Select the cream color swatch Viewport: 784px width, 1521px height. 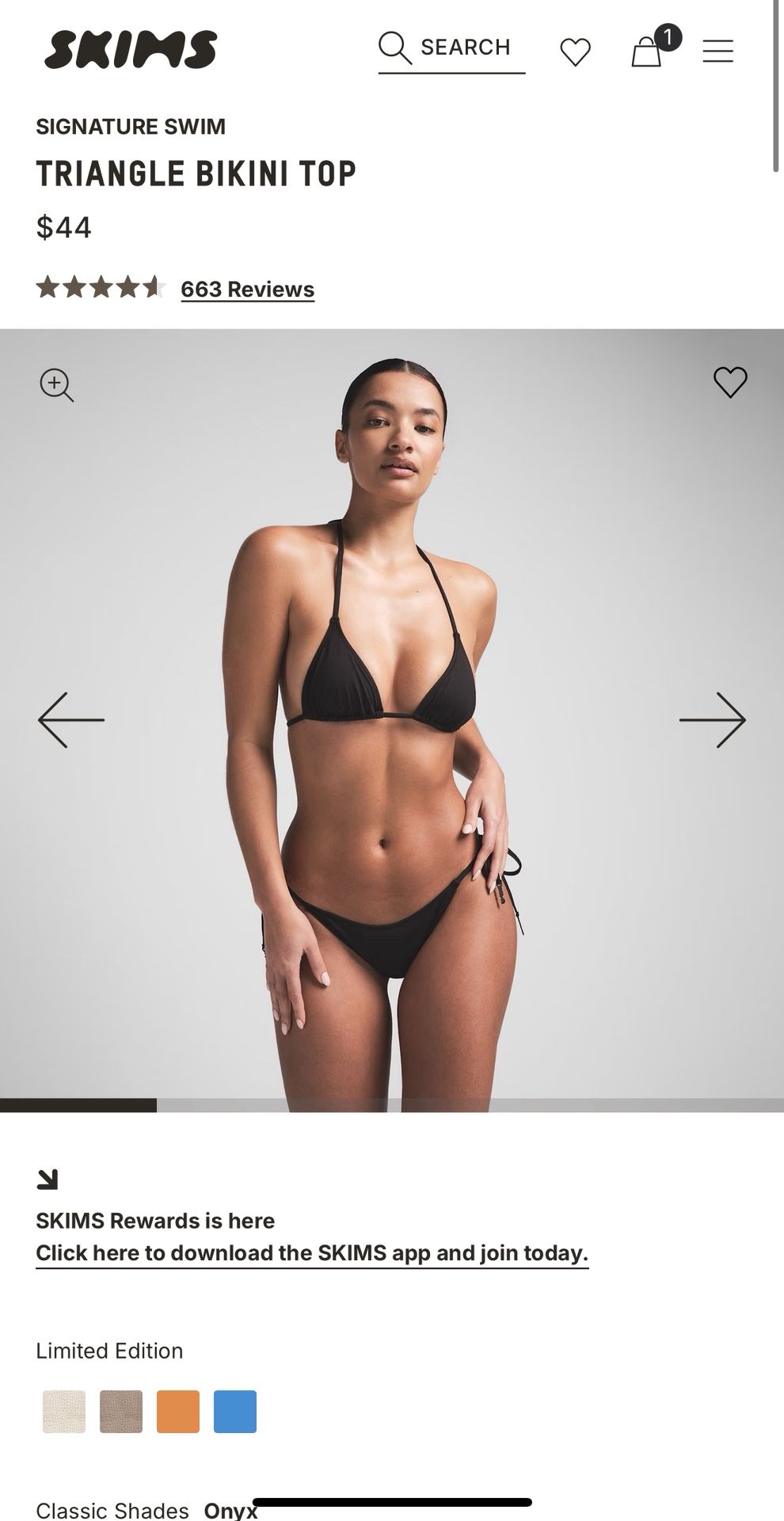click(64, 1411)
